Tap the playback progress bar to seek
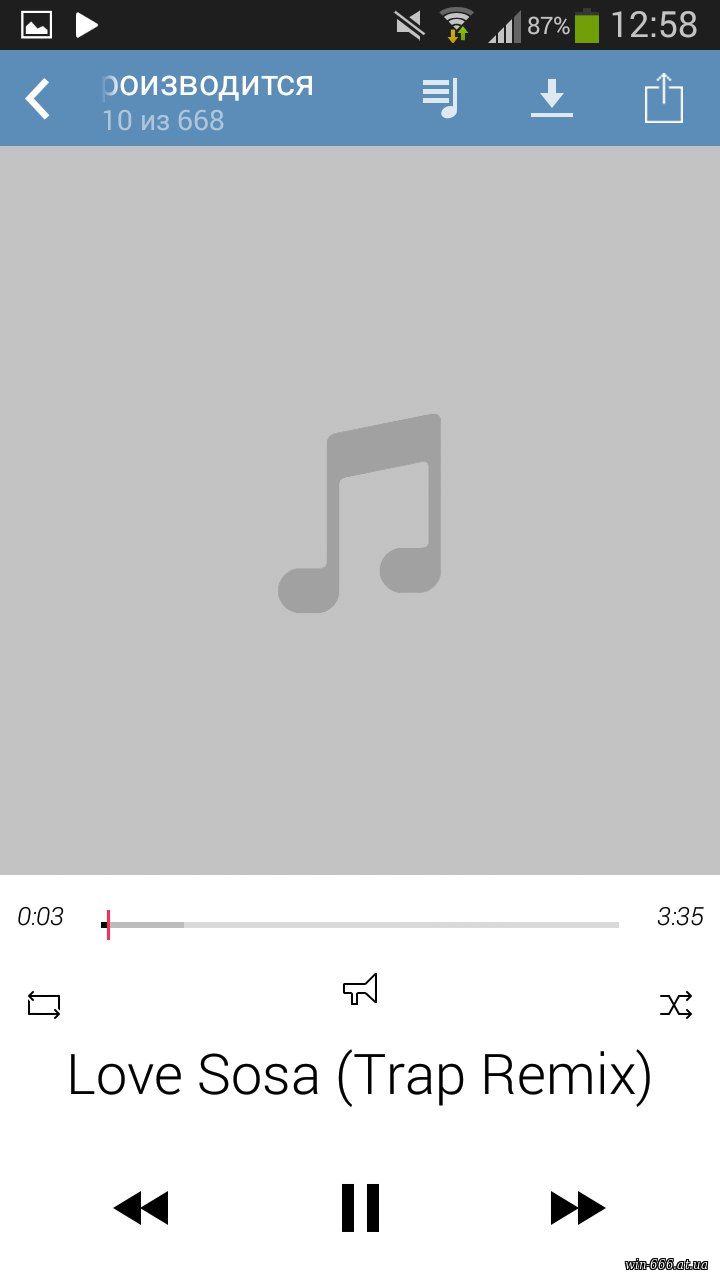 [360, 925]
